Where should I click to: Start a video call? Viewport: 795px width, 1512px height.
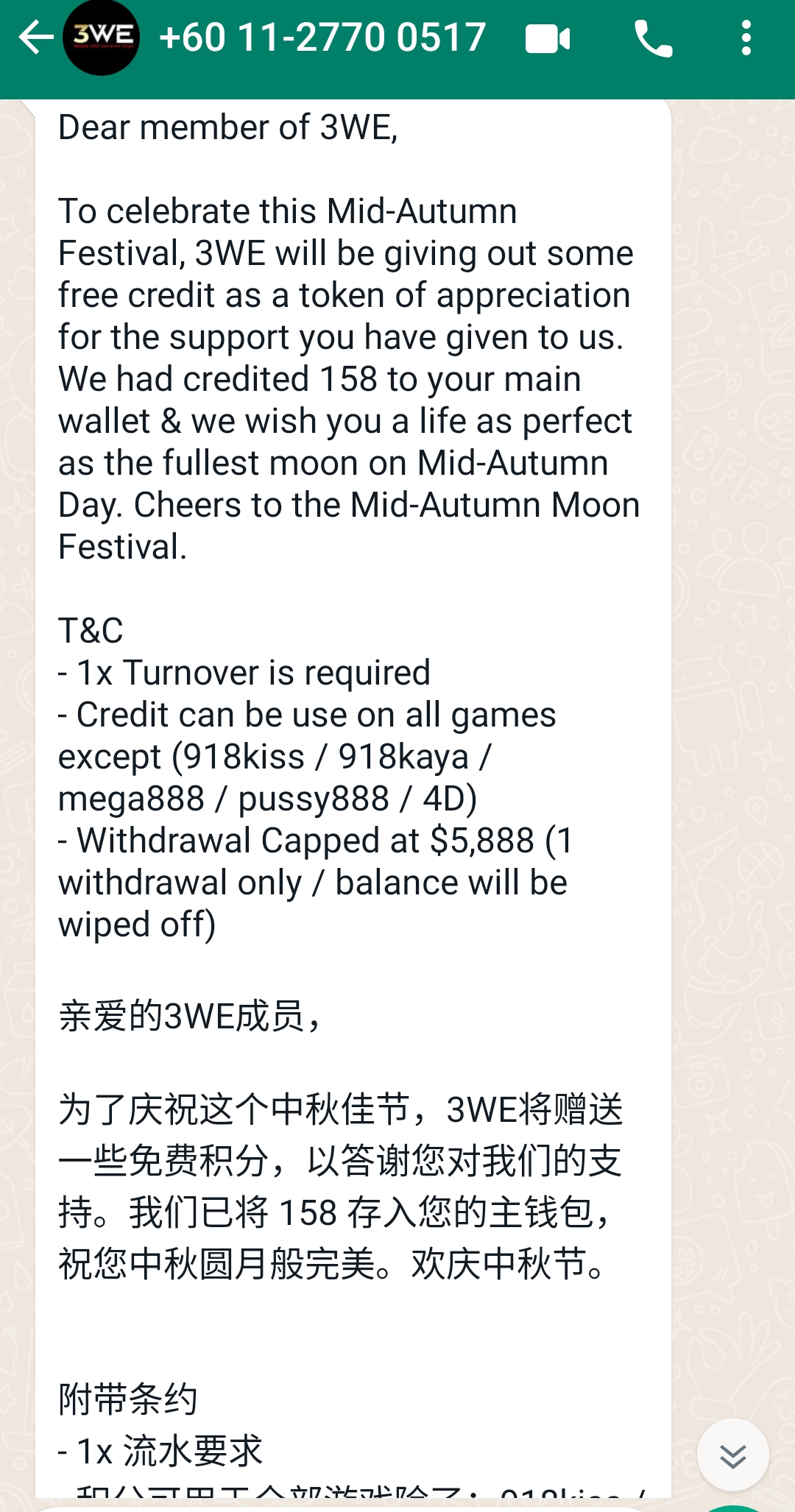click(x=548, y=39)
